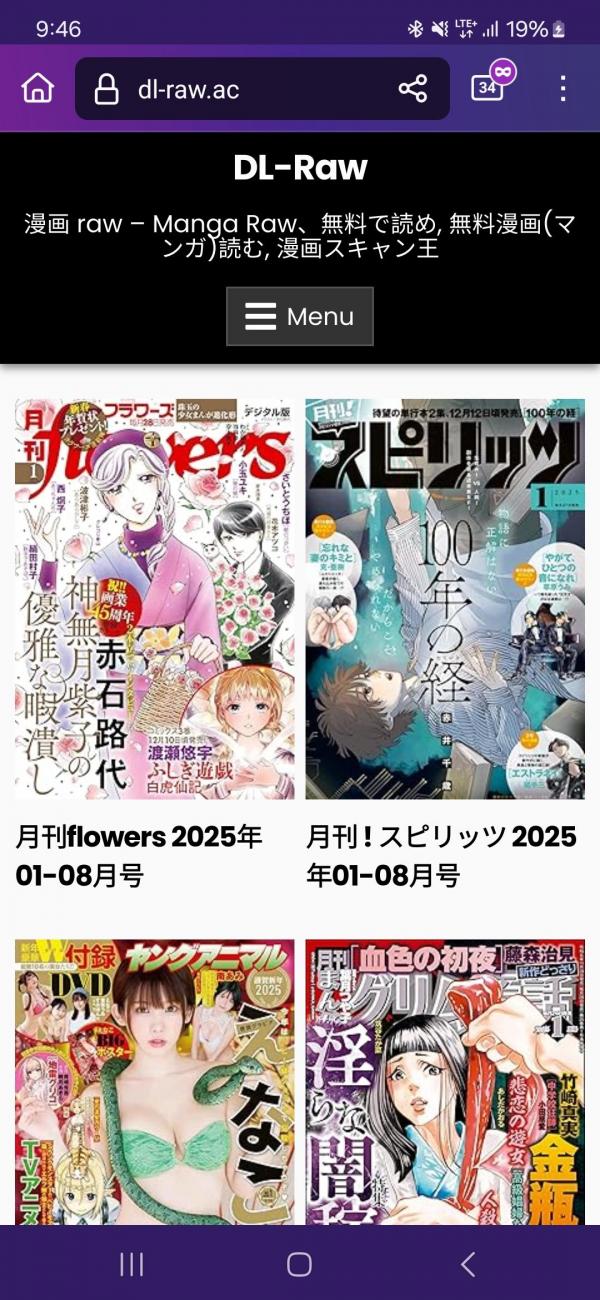Open the グリム童話 magazine cover
600x1300 pixels.
click(445, 1082)
